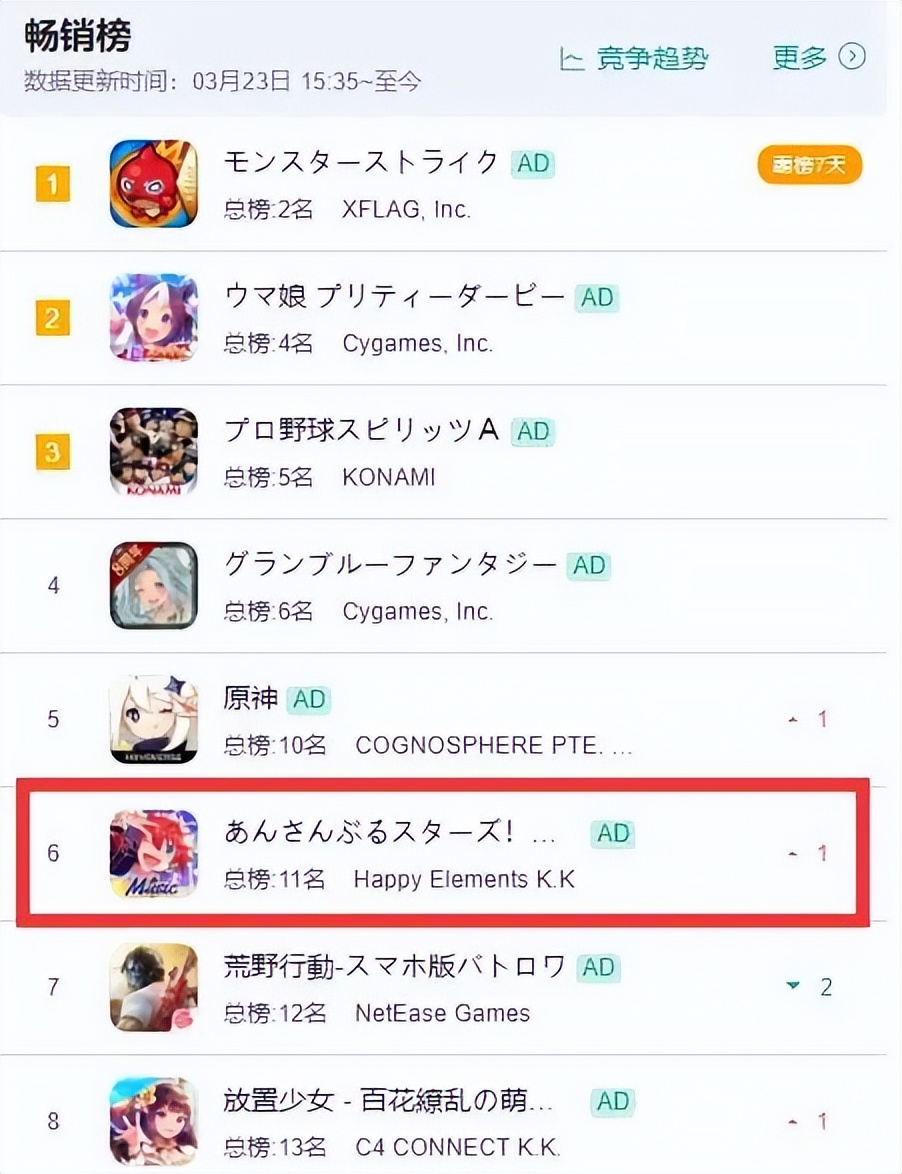
Task: Open ウマ娘 プリティーダービー app details
Action: pyautogui.click(x=393, y=296)
